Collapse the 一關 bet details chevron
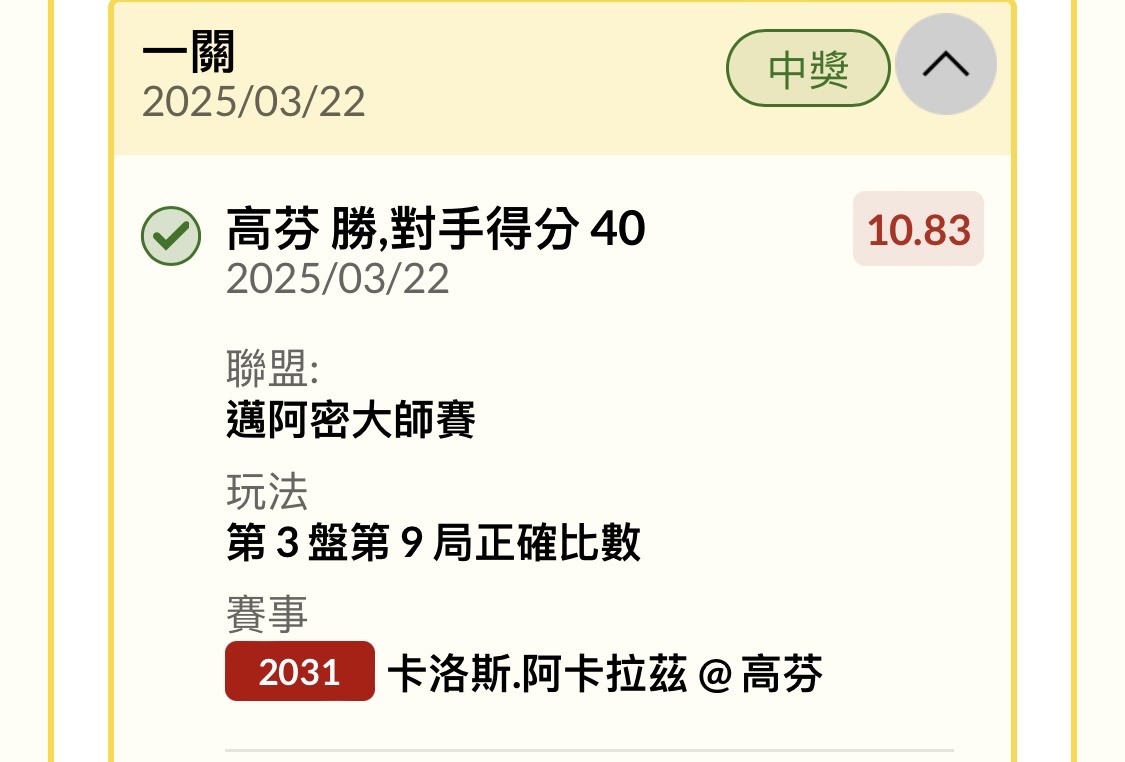Viewport: 1125px width, 762px height. pyautogui.click(x=945, y=65)
